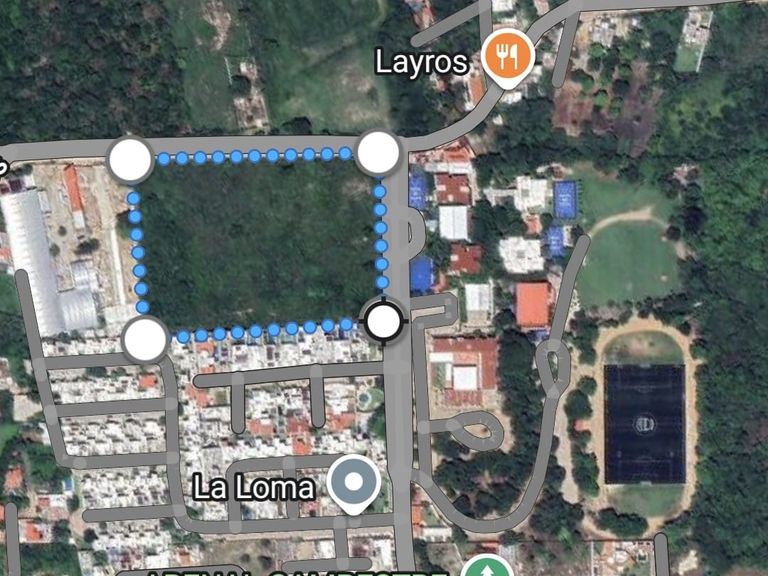
Task: Tap the black-outlined active measurement point
Action: tap(384, 321)
